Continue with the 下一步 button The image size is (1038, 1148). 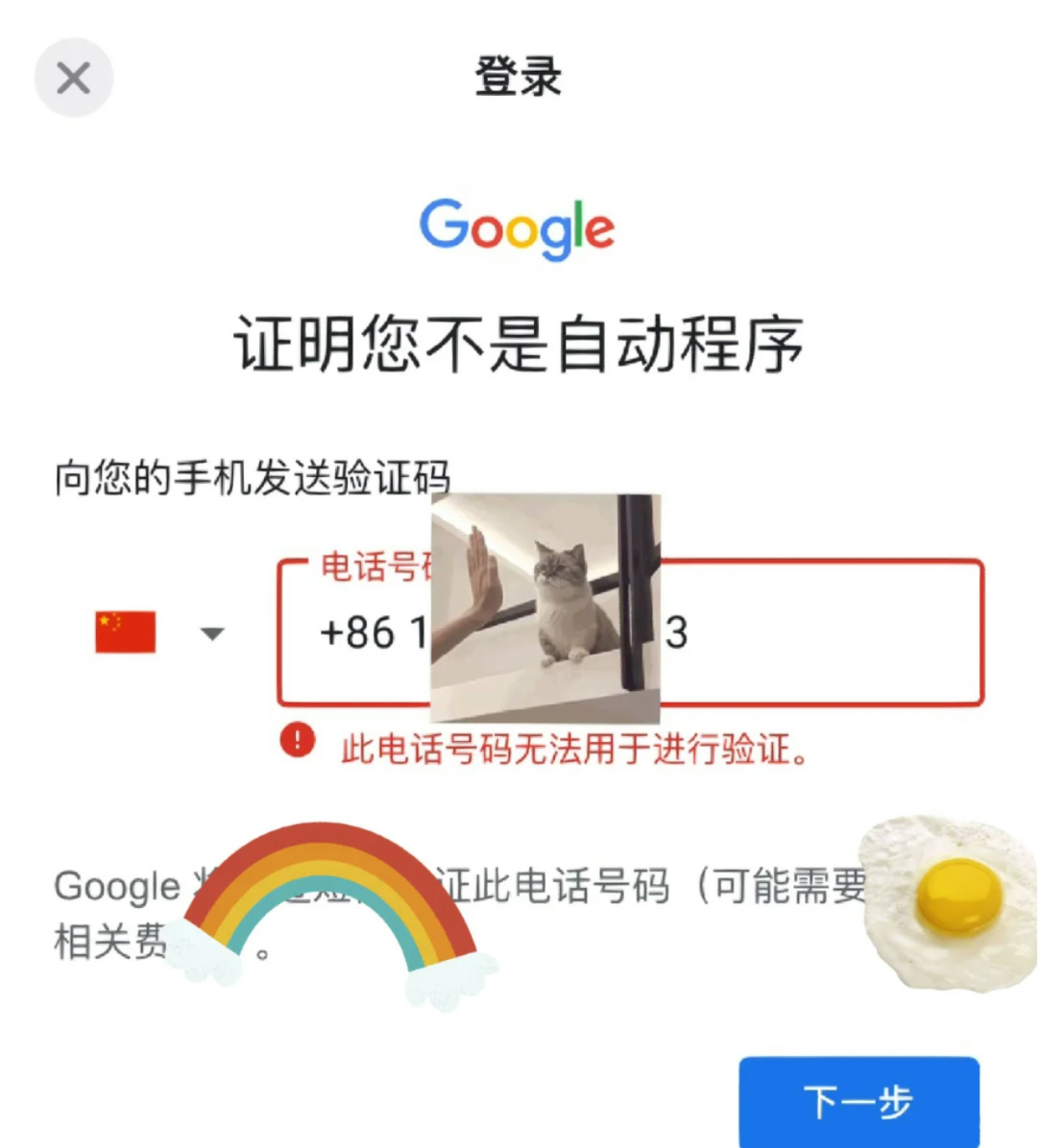[858, 1101]
